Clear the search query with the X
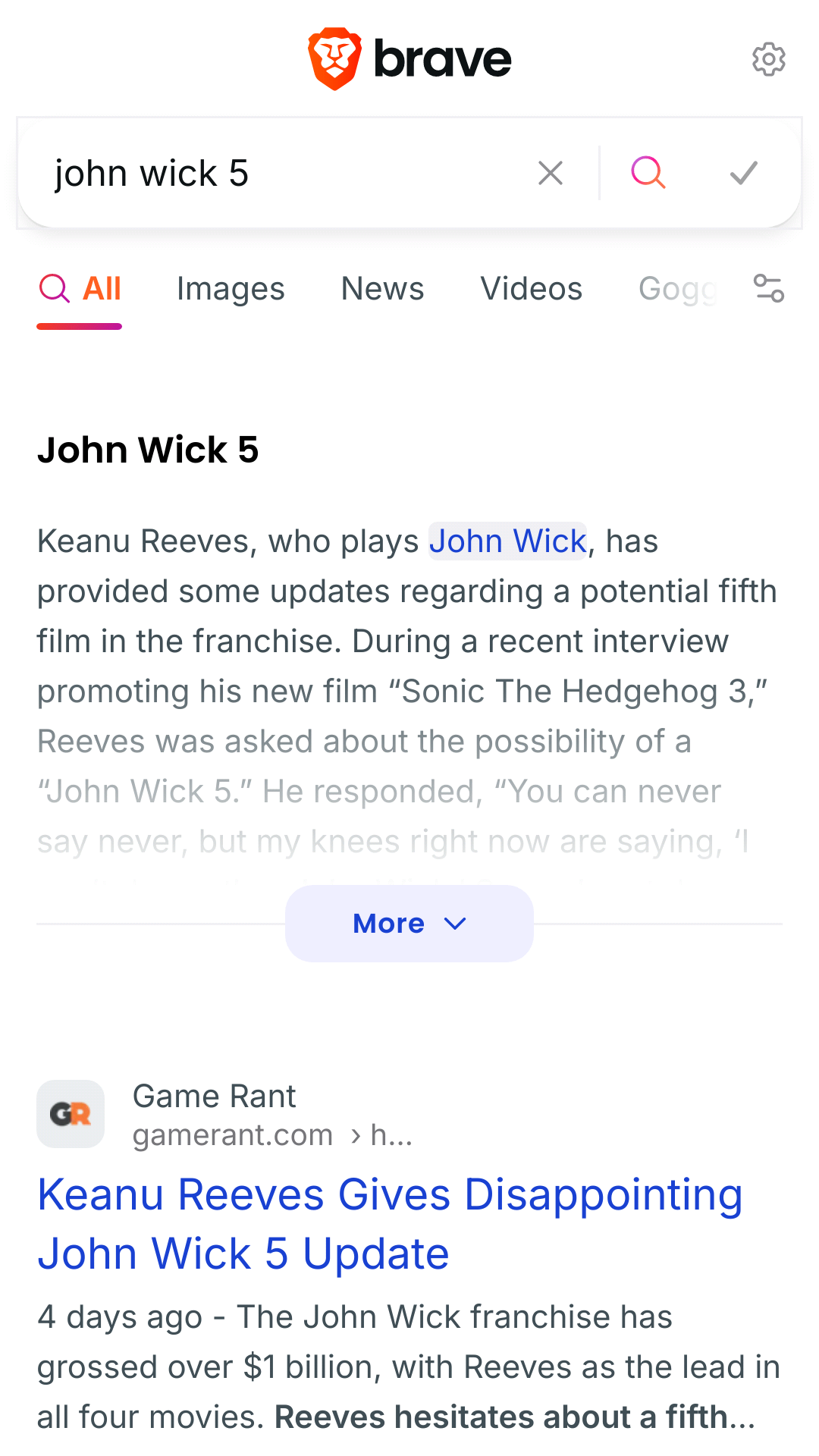This screenshot has height=1456, width=819. tap(551, 173)
